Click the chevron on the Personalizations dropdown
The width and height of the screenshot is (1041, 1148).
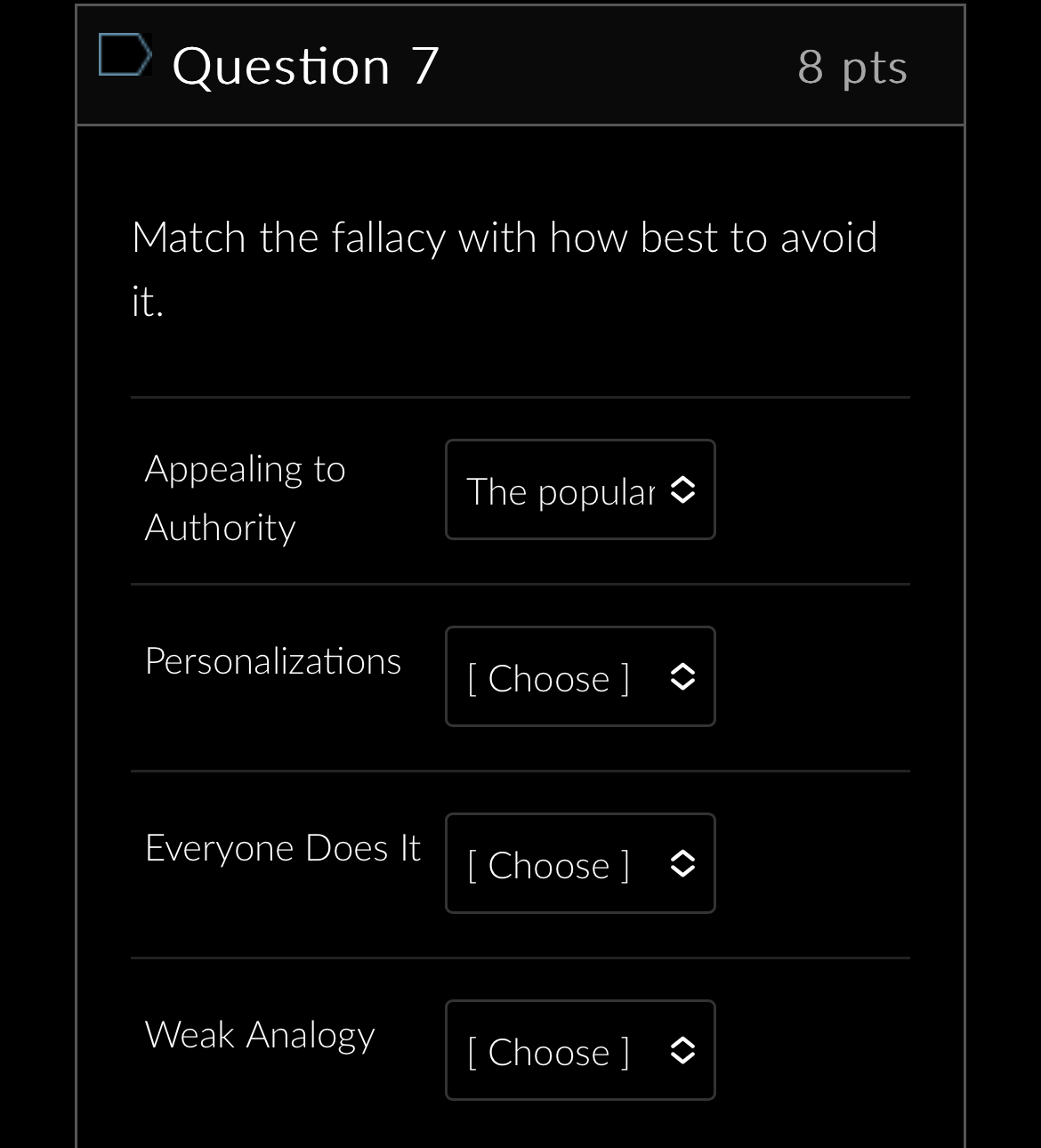pos(682,676)
